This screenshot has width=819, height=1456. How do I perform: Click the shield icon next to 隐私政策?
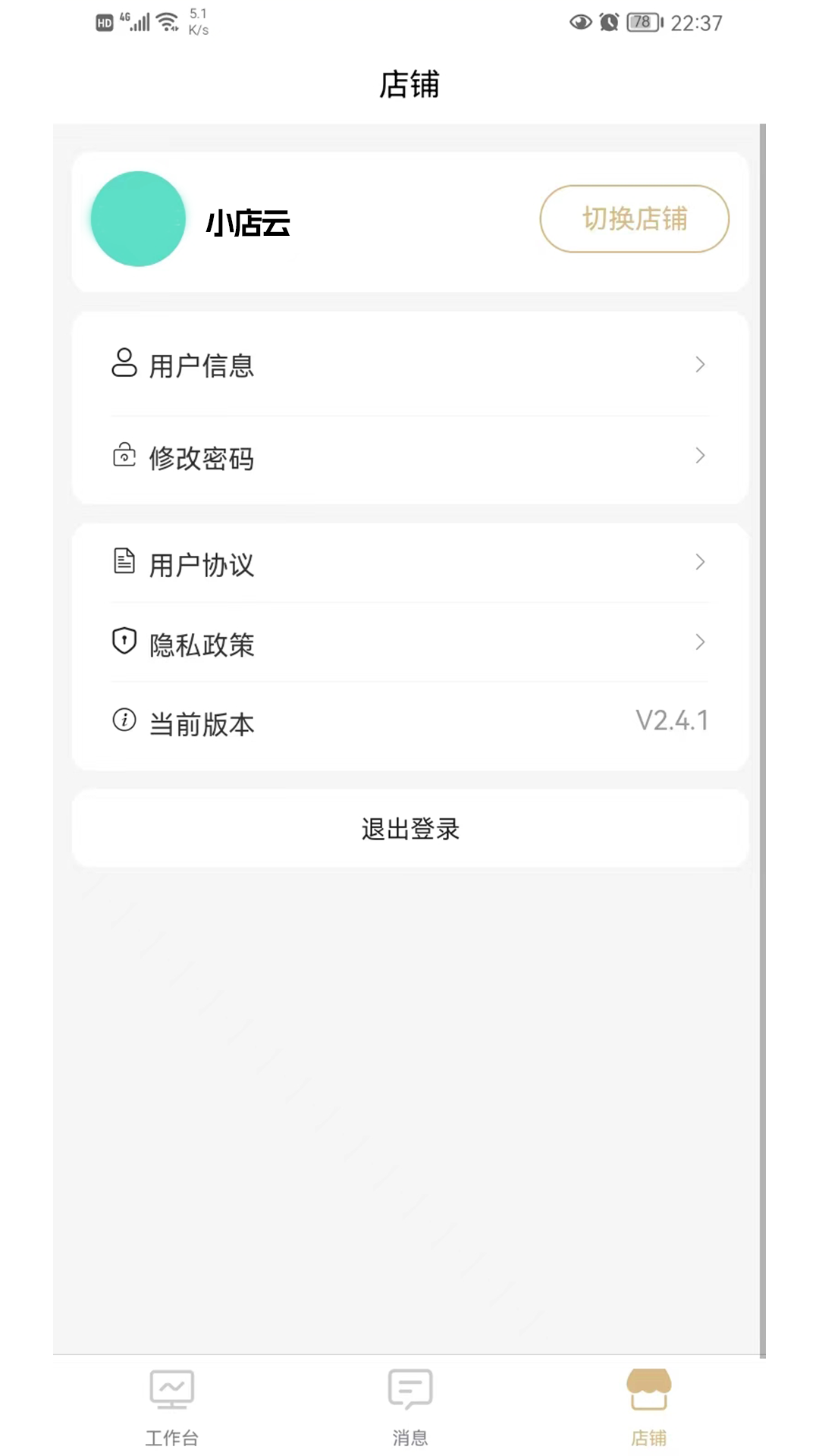coord(124,642)
